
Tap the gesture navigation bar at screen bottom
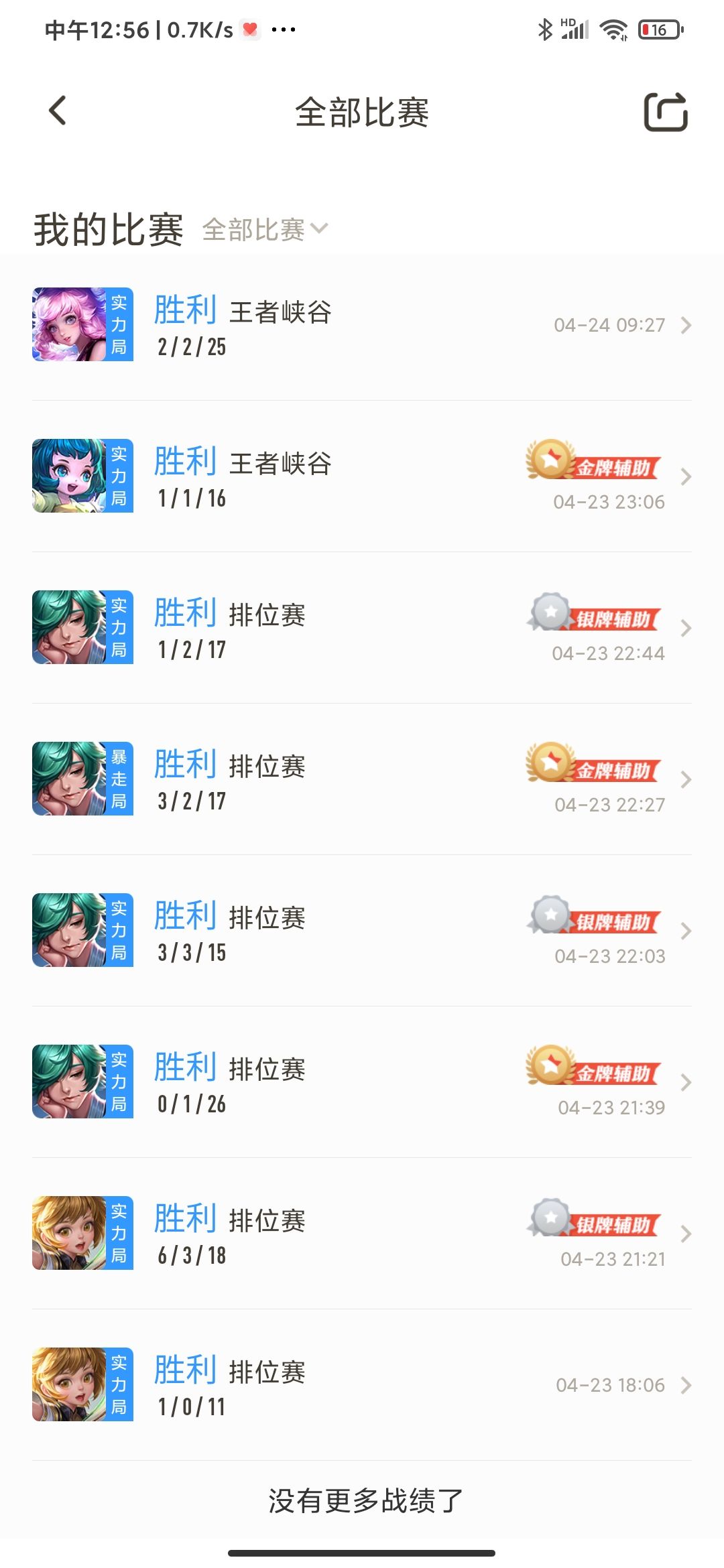tap(362, 1553)
